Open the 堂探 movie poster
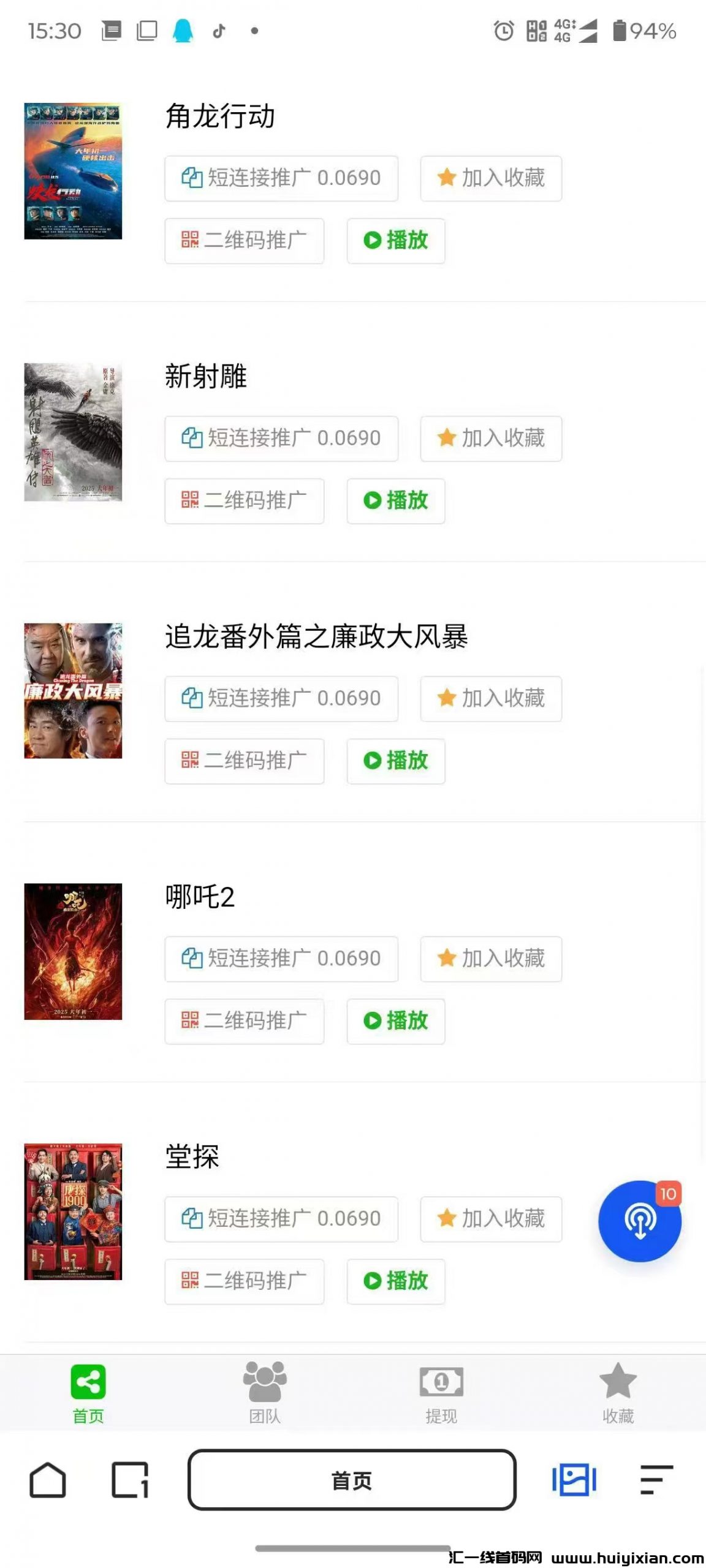Screen dimensions: 706x1568 (73, 1212)
